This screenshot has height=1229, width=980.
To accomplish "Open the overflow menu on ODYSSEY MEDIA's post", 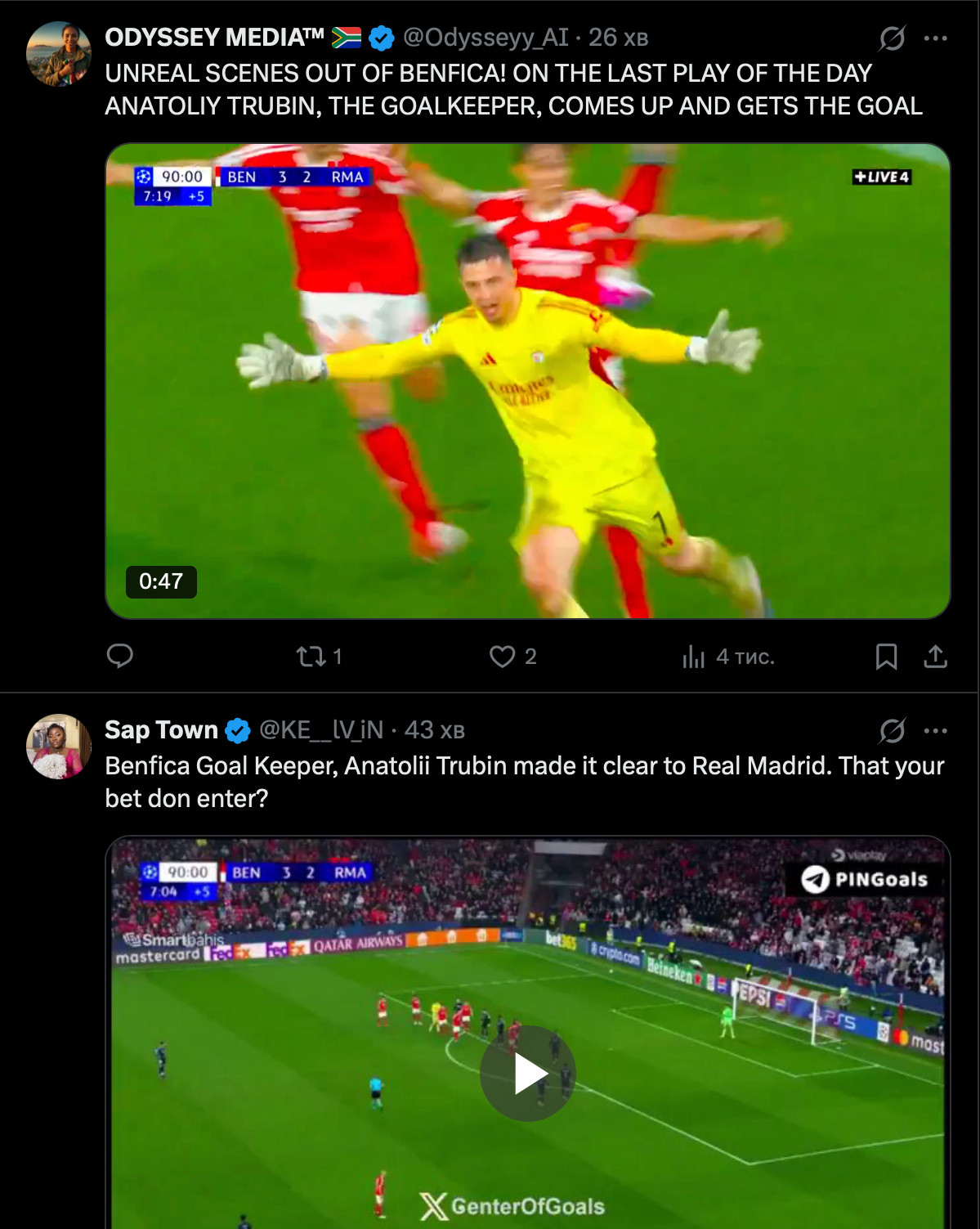I will [935, 38].
